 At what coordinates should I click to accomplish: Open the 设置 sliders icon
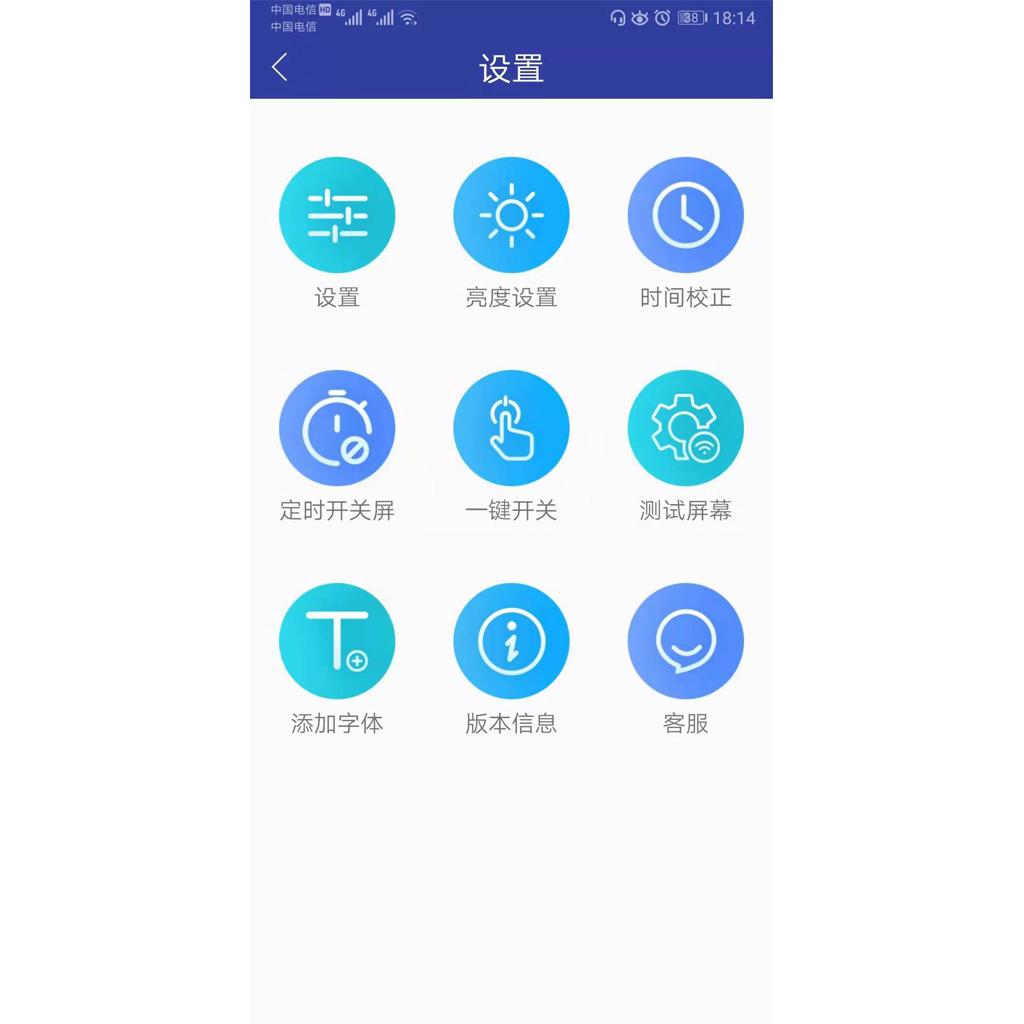[x=337, y=215]
